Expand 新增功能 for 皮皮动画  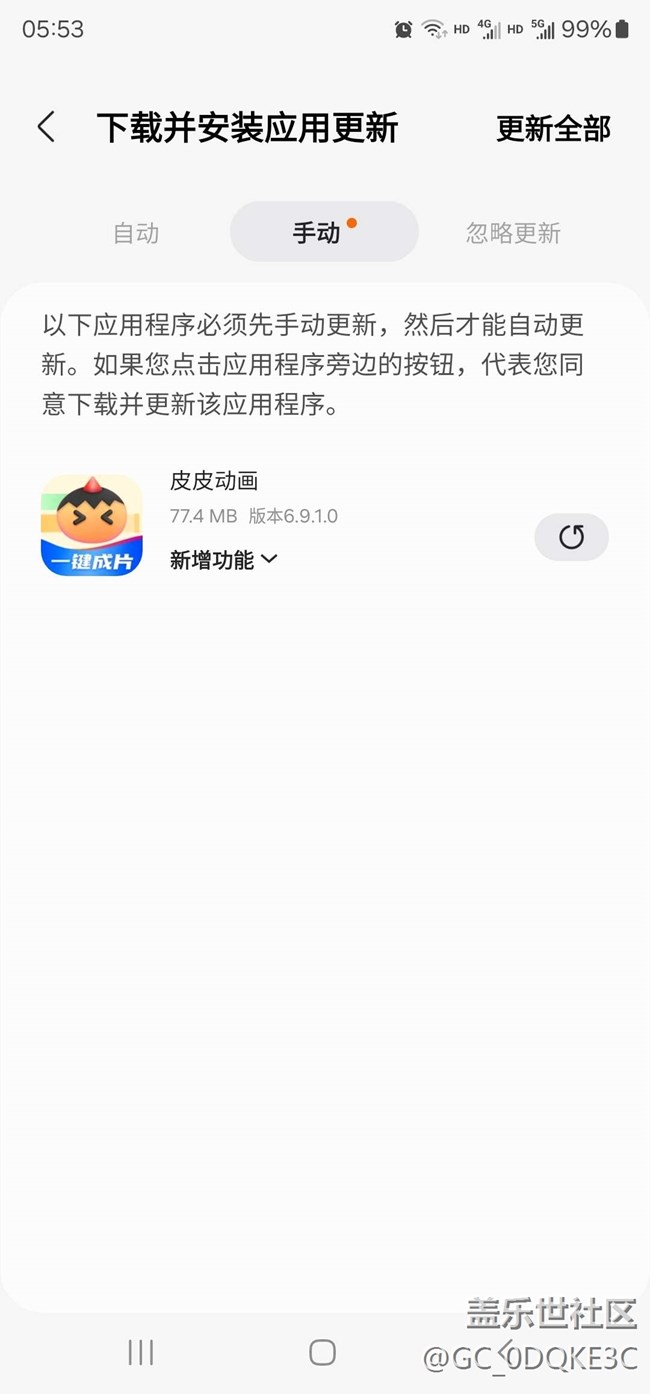223,560
